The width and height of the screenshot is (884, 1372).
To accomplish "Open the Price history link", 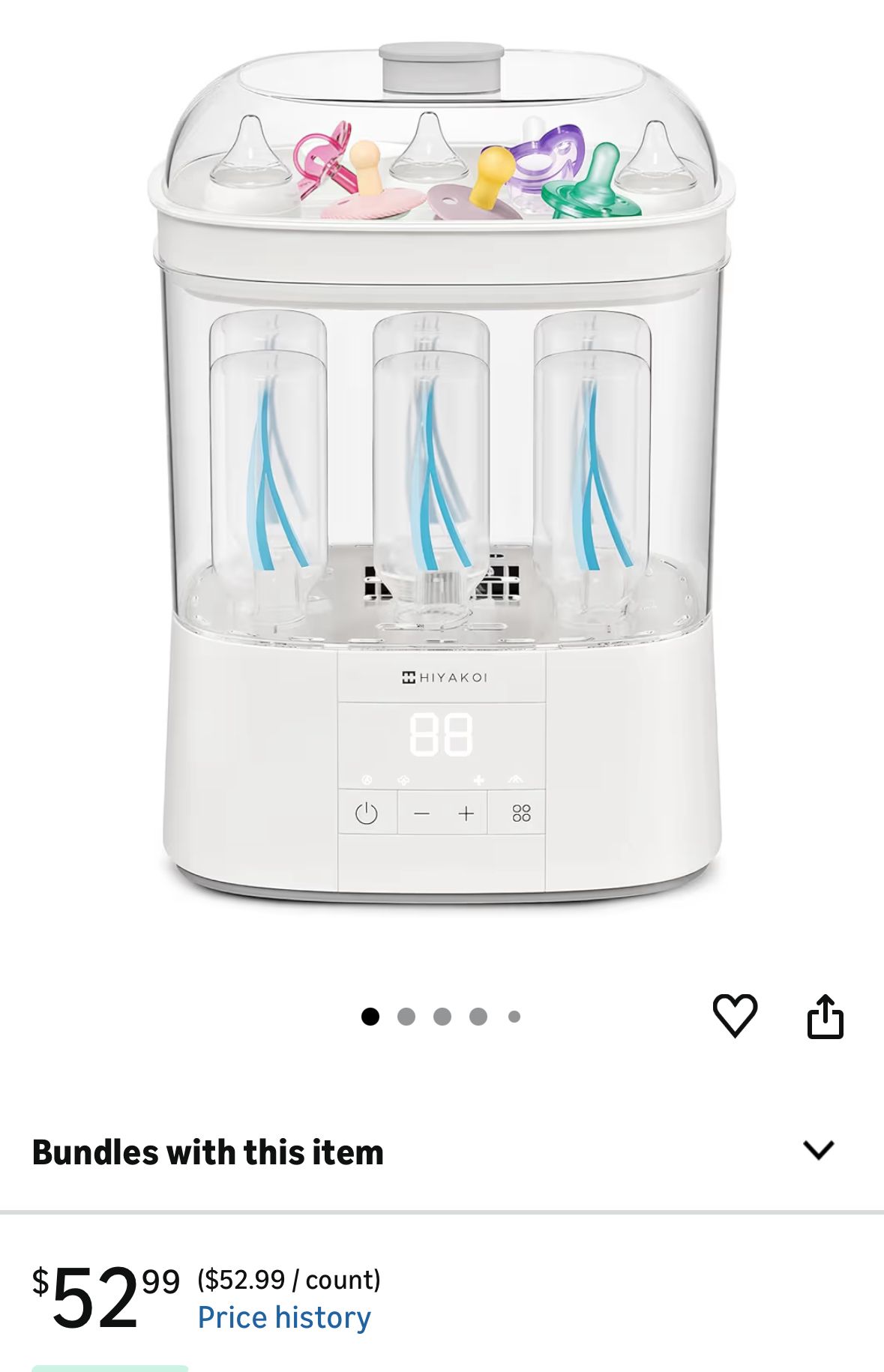I will [x=284, y=1317].
